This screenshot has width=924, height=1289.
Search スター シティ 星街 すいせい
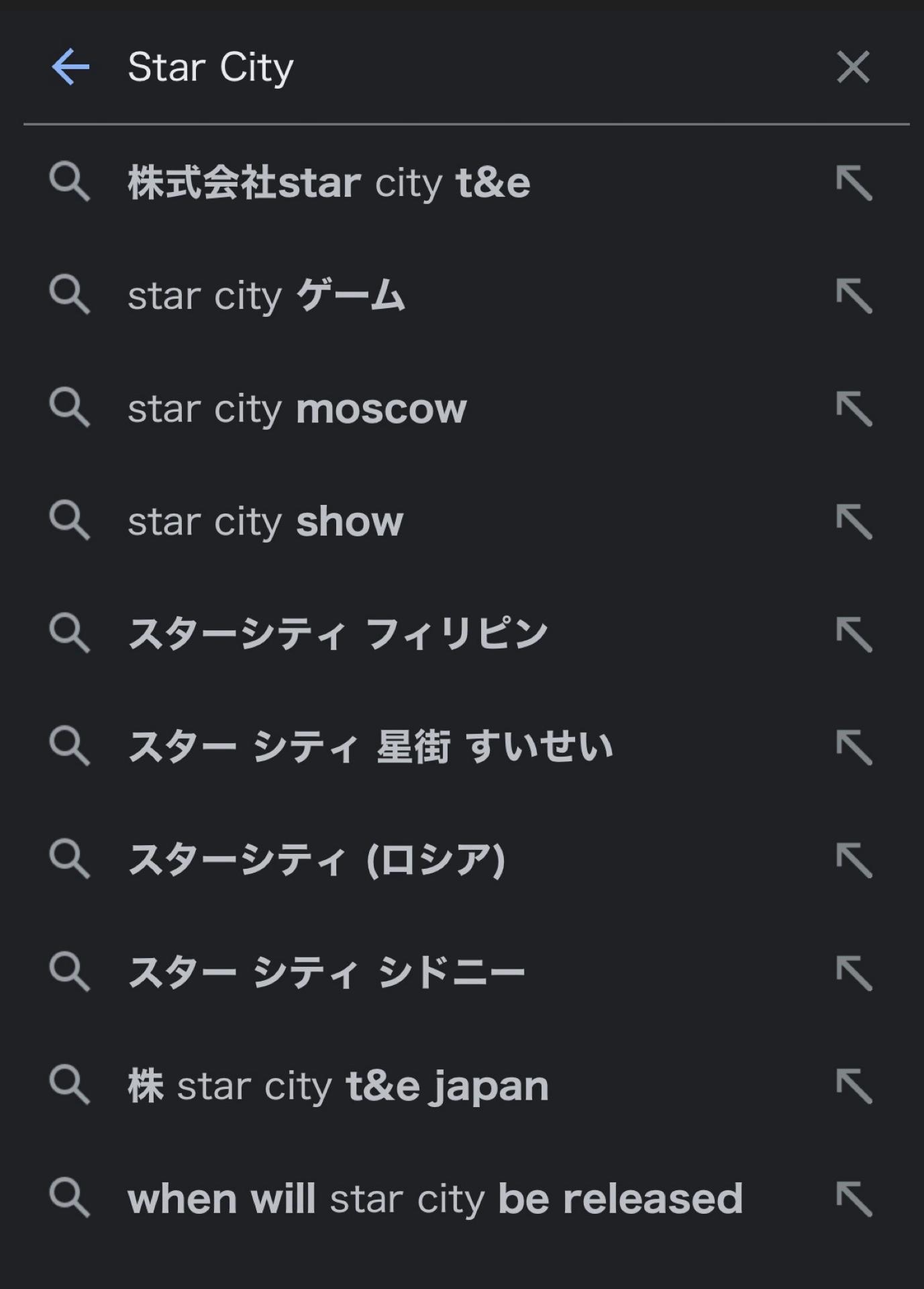[x=370, y=747]
